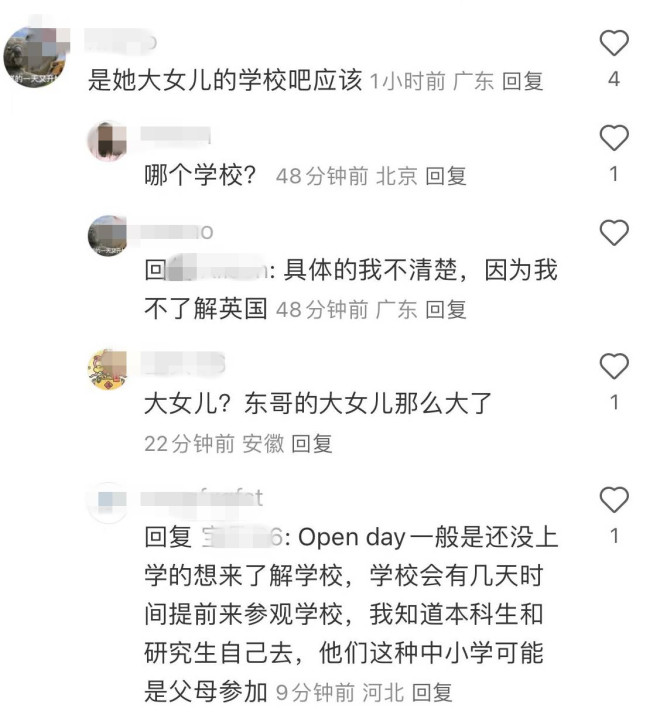Reply to the Open day comment from 河北

coord(432,692)
